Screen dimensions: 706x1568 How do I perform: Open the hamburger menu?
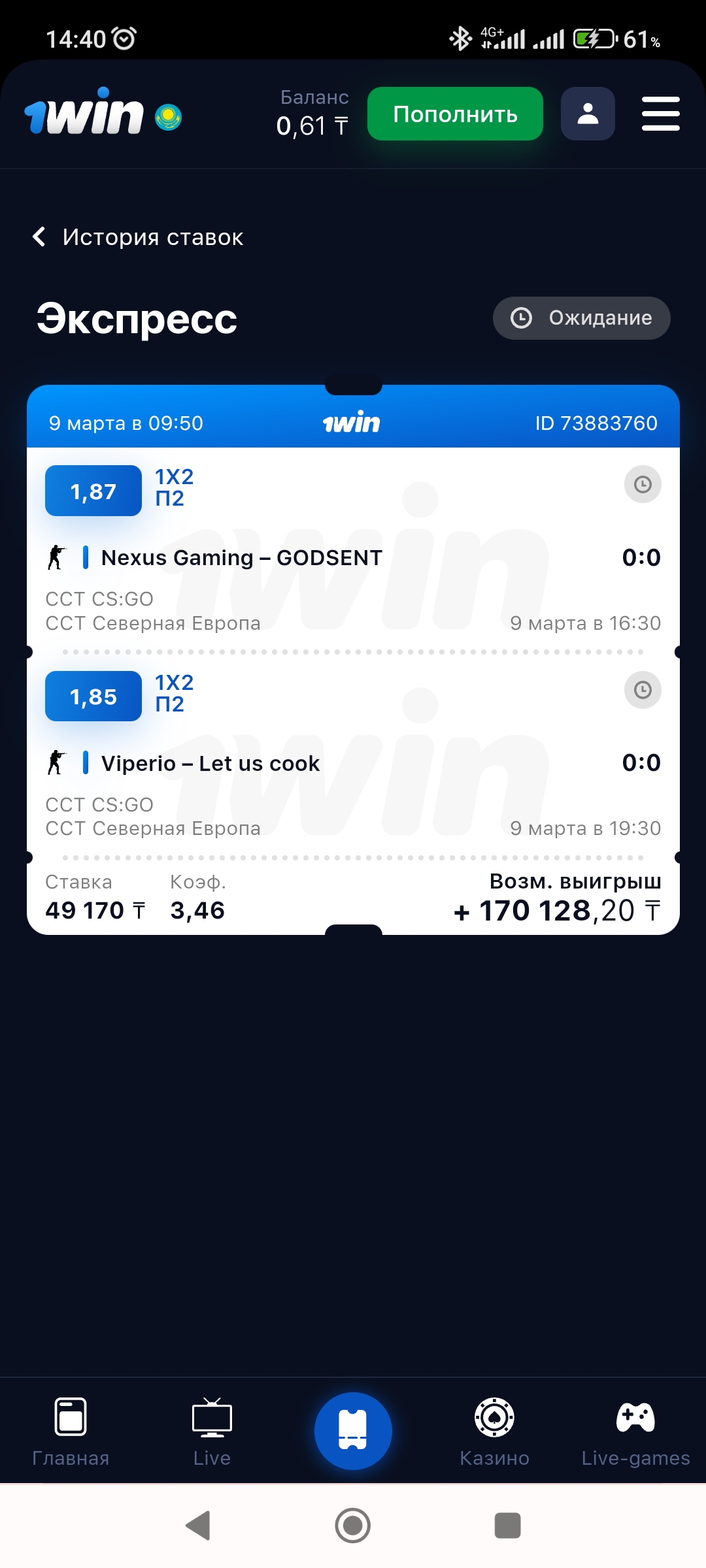click(x=660, y=114)
